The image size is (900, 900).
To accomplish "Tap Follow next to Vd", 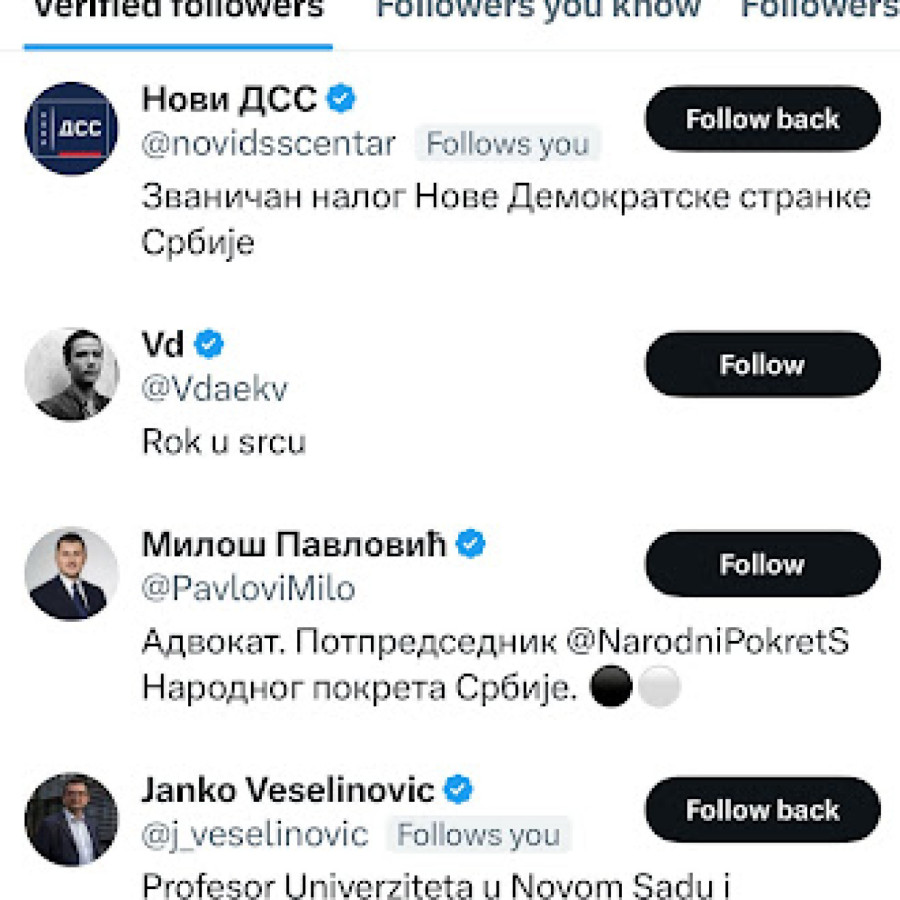I will [x=762, y=365].
